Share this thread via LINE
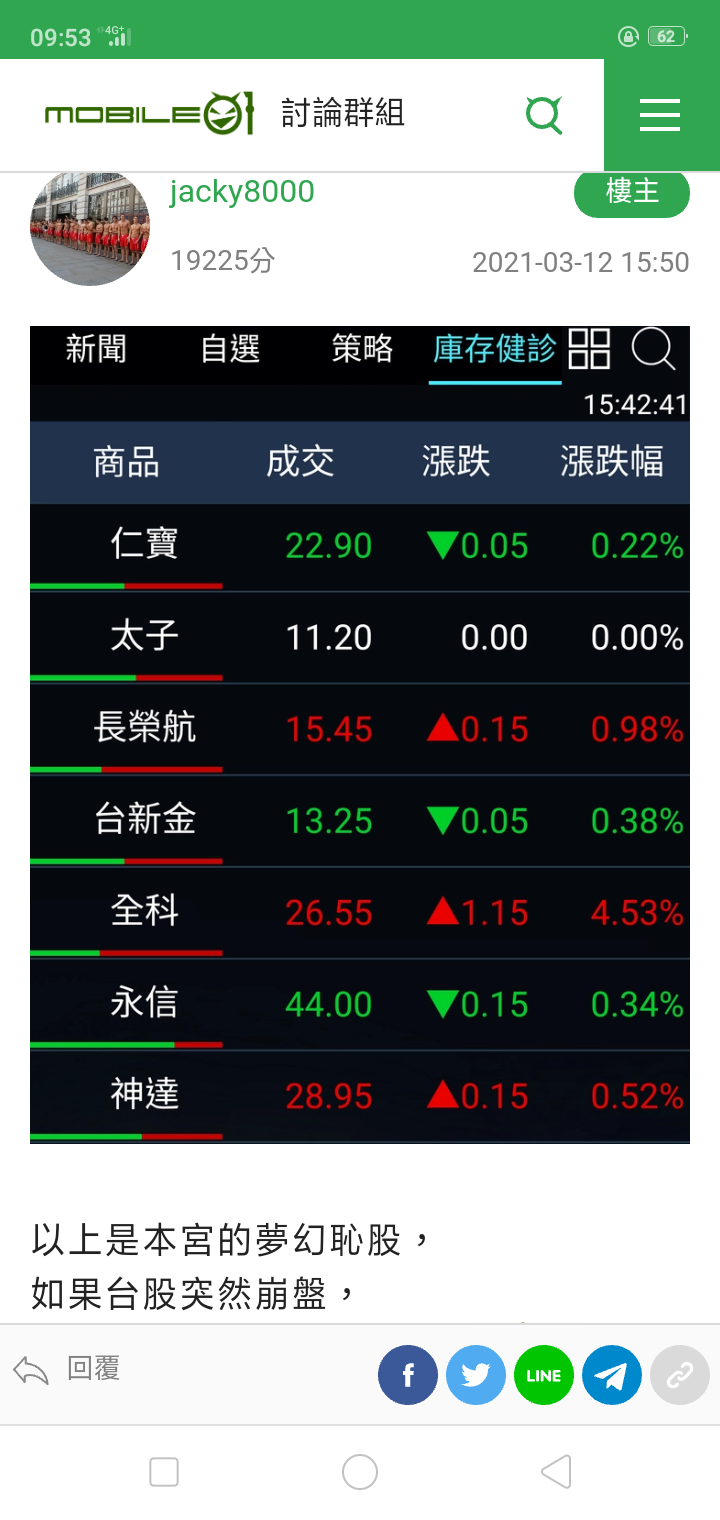Viewport: 720px width, 1520px height. point(544,1376)
